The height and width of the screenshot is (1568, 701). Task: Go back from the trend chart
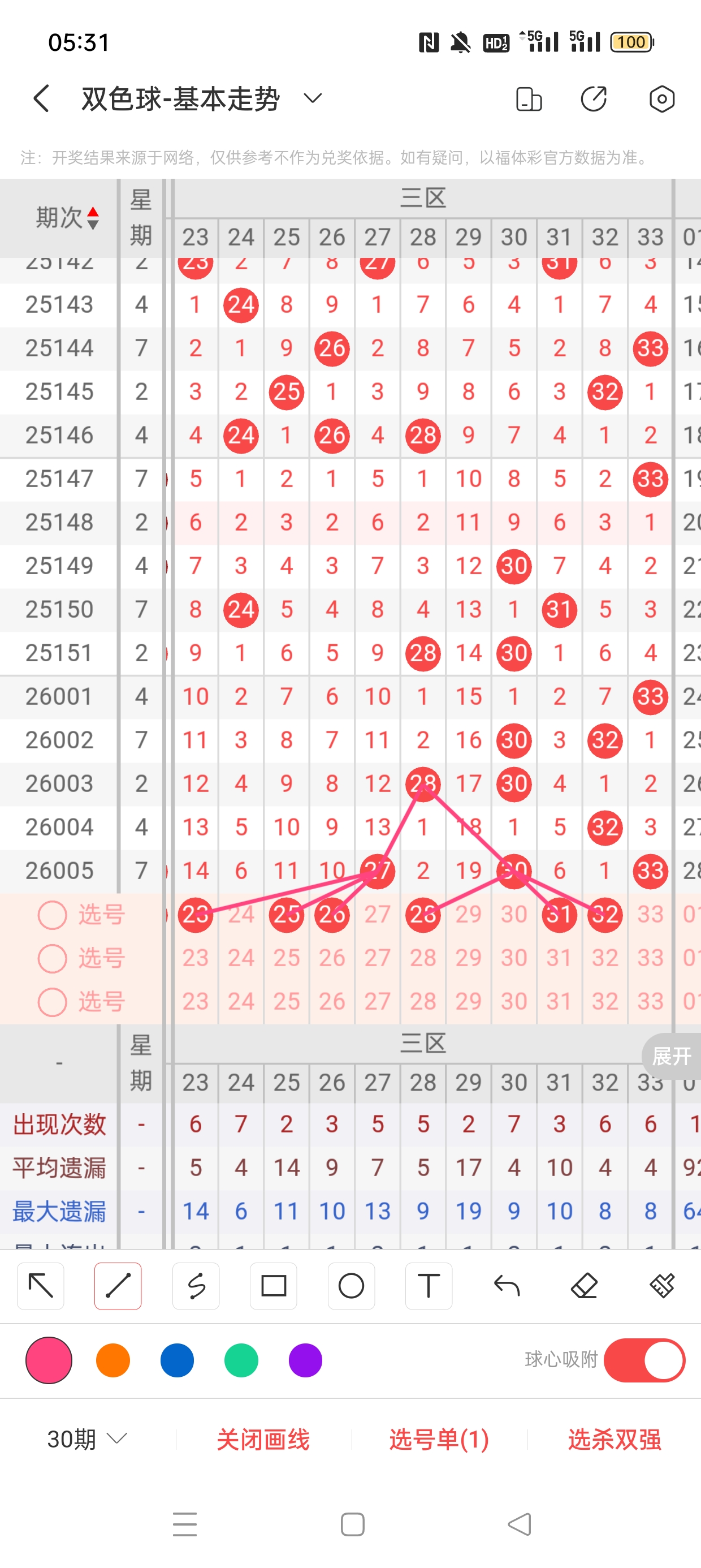(x=41, y=98)
